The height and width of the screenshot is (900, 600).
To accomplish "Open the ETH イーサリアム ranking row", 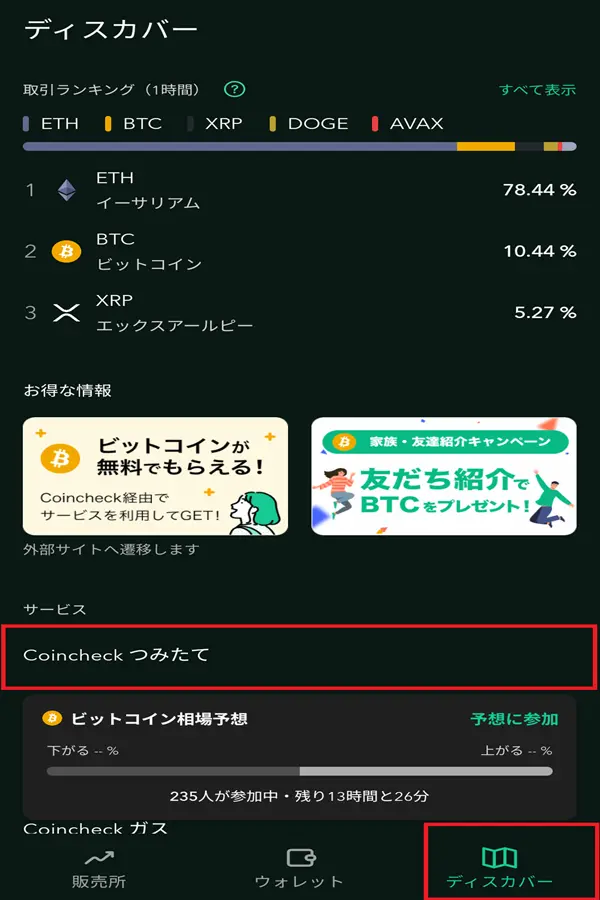I will point(300,190).
